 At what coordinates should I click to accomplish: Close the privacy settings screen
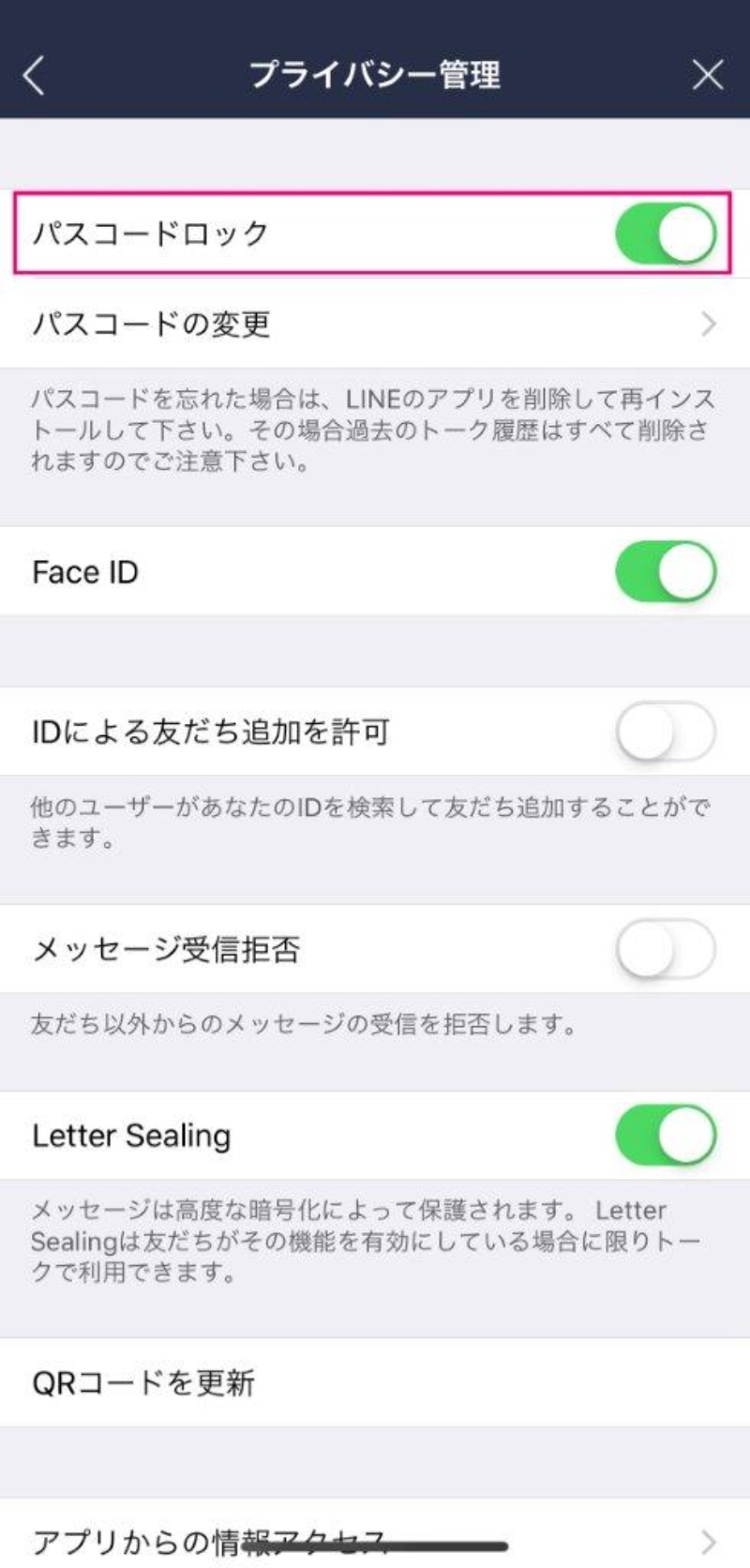pyautogui.click(x=708, y=74)
